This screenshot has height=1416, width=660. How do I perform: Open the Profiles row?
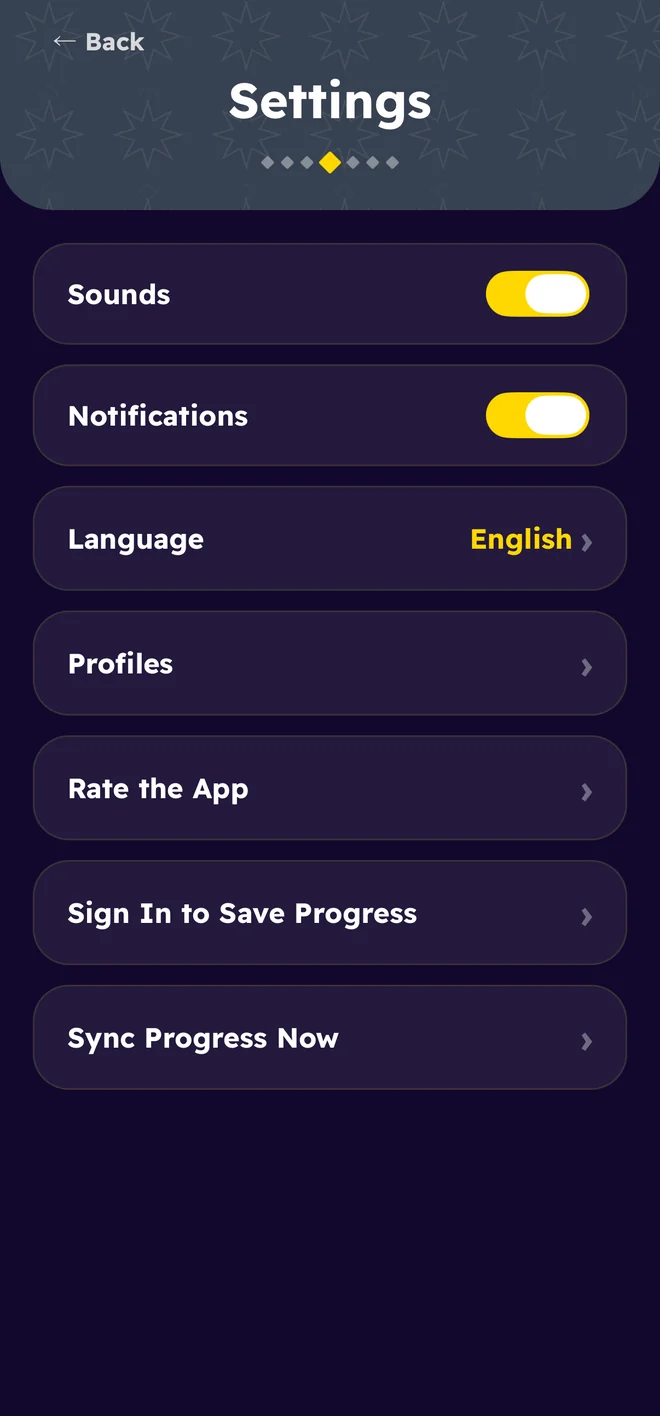[x=330, y=664]
